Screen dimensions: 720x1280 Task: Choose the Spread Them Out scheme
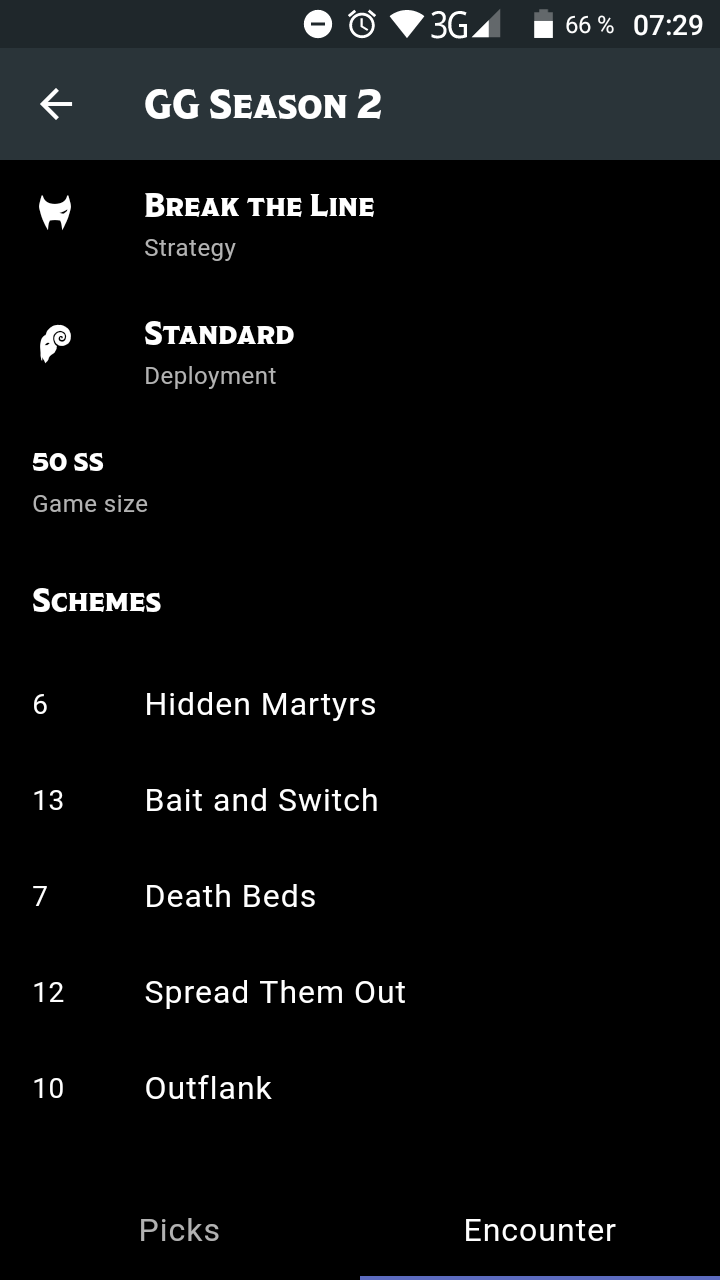(x=275, y=992)
